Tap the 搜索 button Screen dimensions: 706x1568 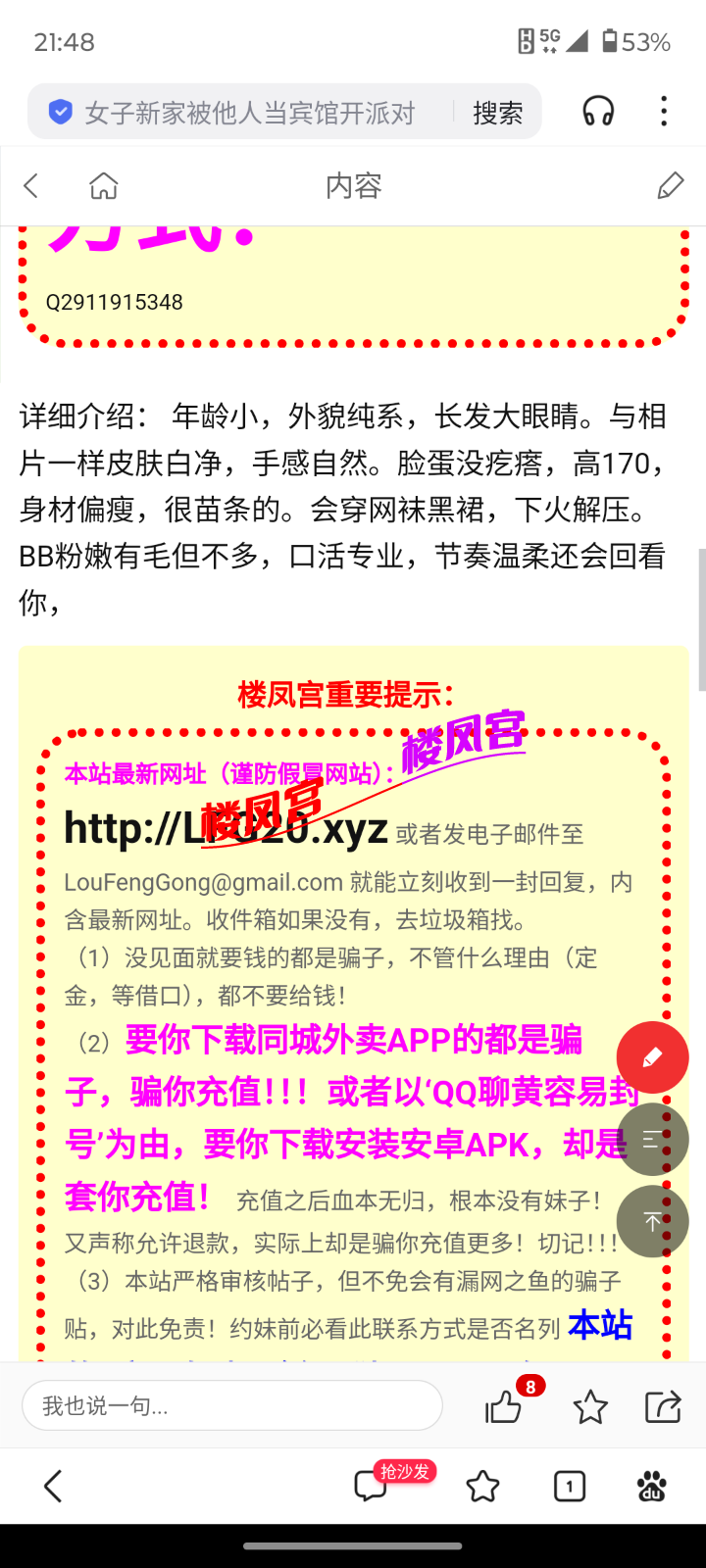coord(498,113)
